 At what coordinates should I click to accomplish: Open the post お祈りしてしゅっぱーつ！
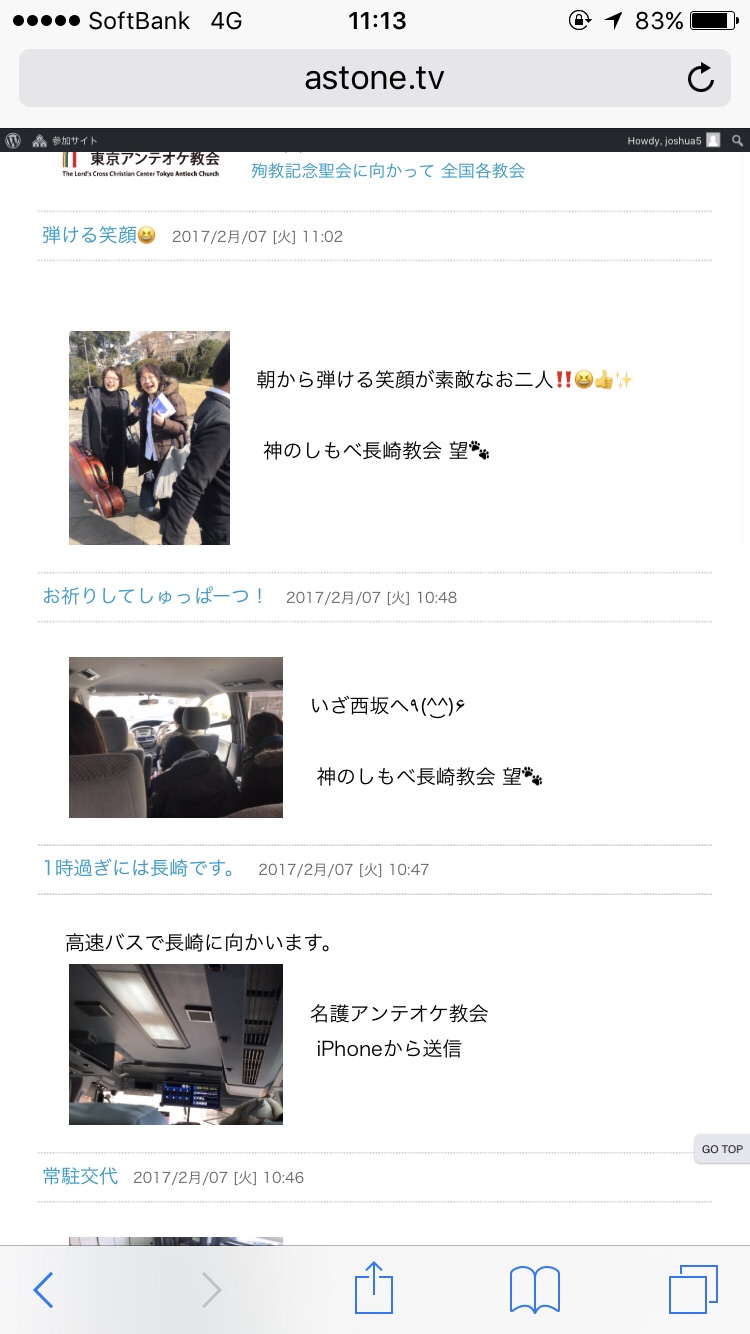pos(154,597)
